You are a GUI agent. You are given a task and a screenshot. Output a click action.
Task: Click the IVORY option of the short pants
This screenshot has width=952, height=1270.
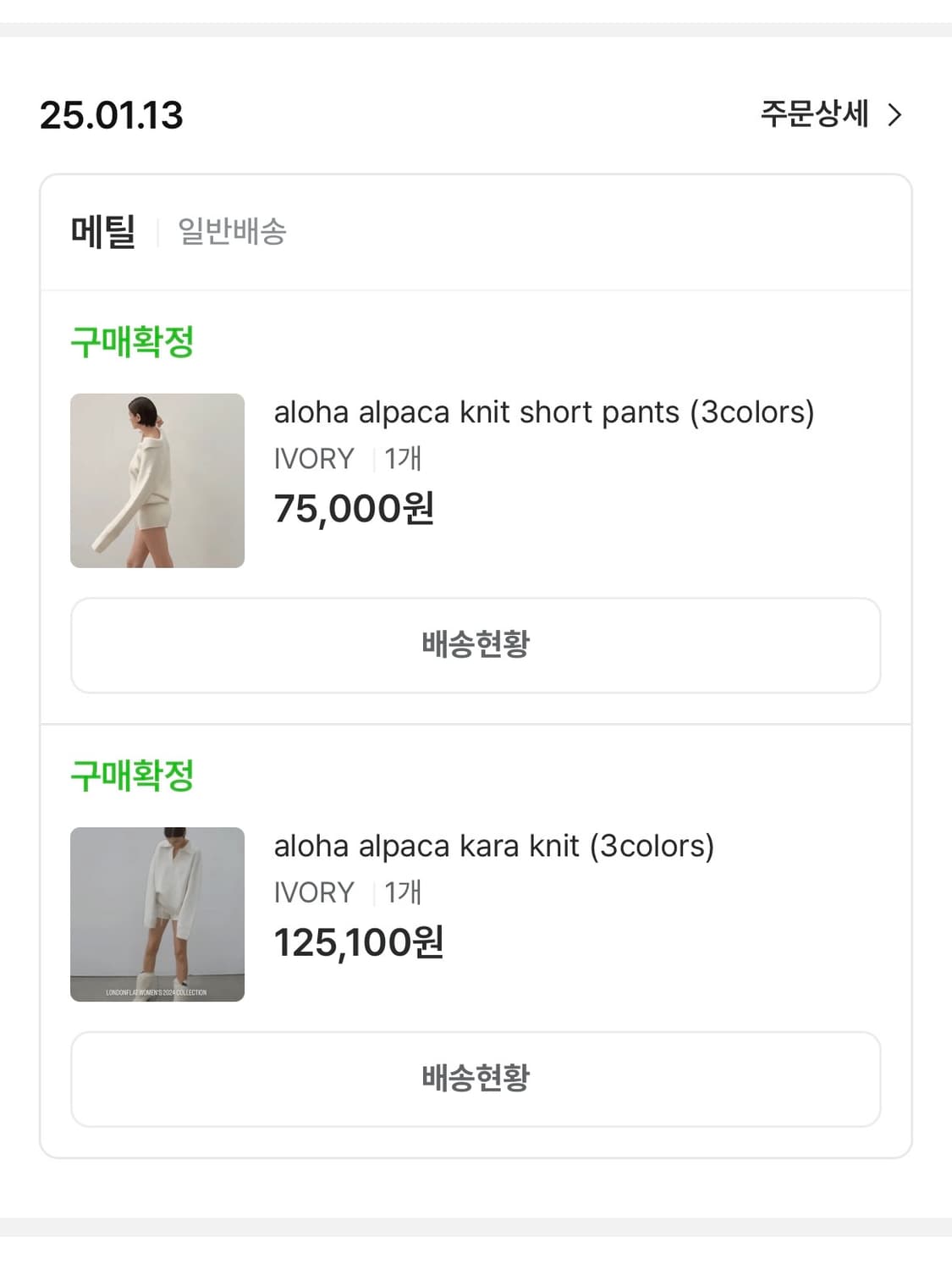(x=314, y=458)
